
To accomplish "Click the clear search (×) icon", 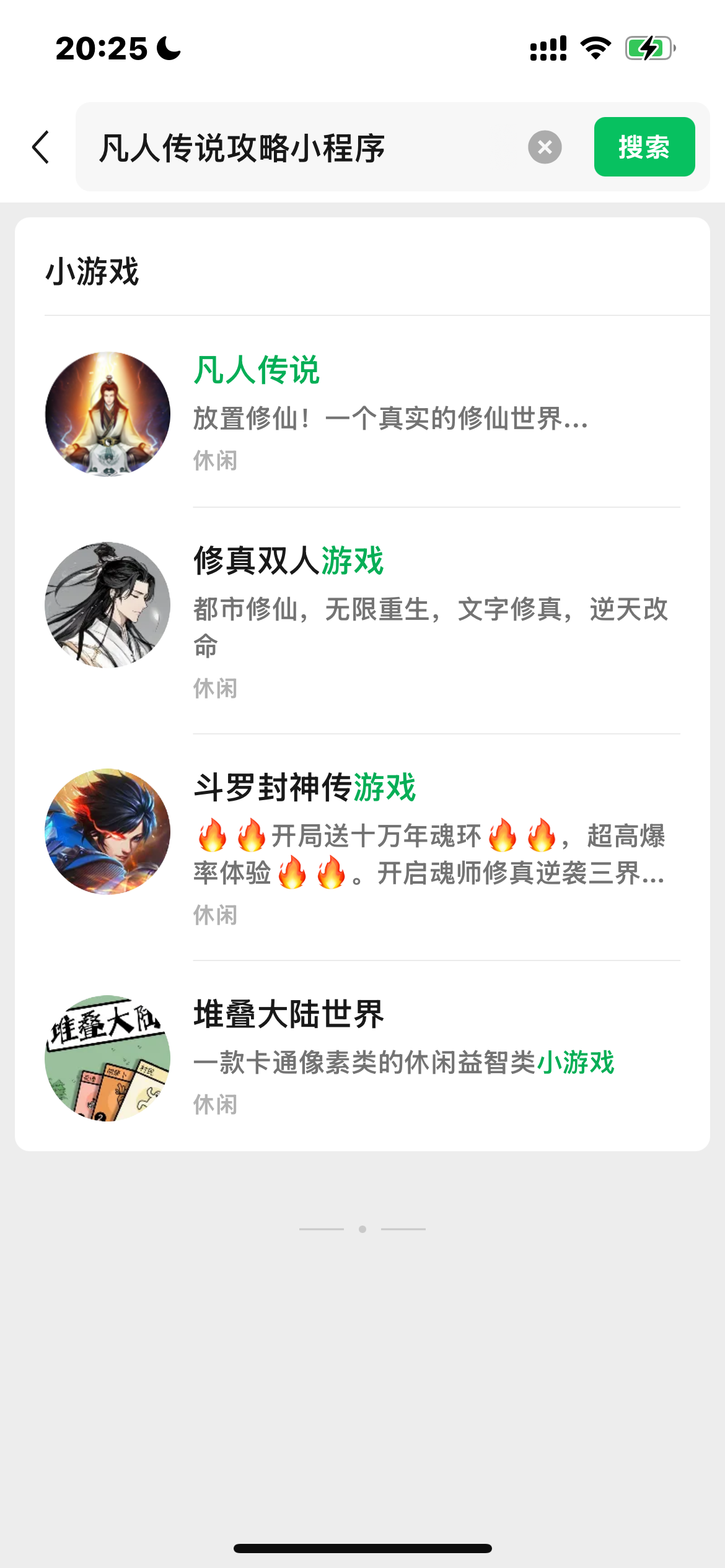I will (545, 147).
